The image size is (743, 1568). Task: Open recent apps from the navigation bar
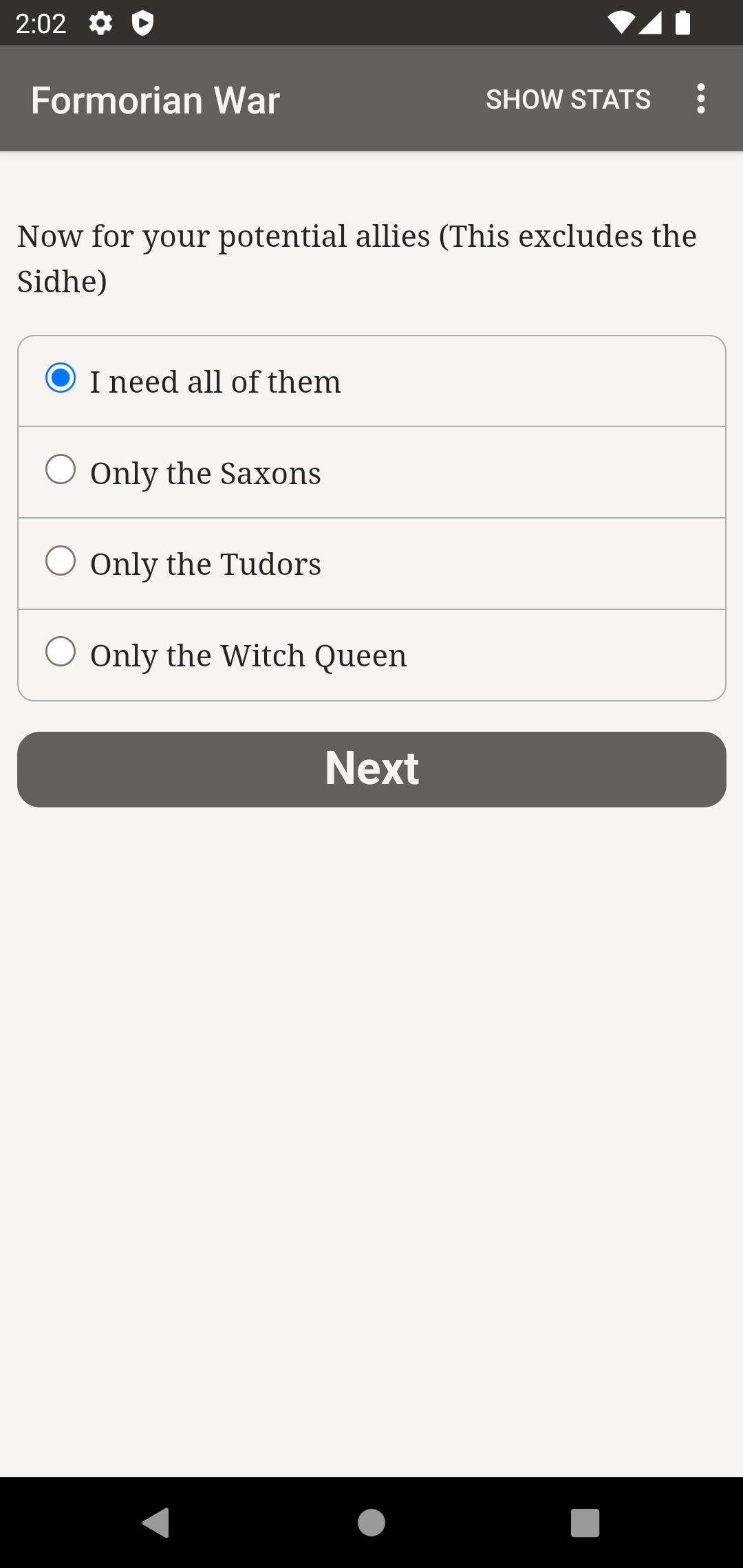tap(585, 1523)
